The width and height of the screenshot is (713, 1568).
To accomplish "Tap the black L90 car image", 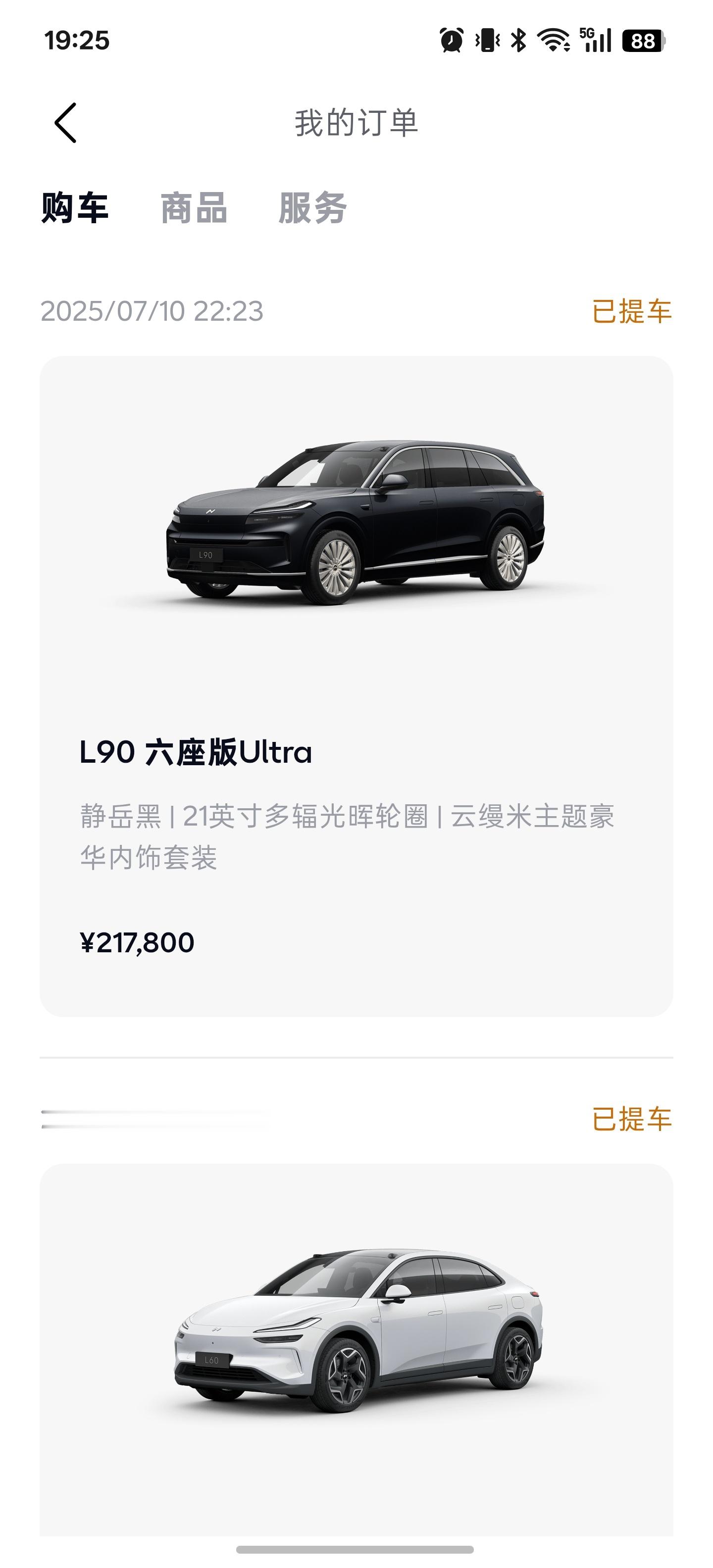I will tap(356, 524).
